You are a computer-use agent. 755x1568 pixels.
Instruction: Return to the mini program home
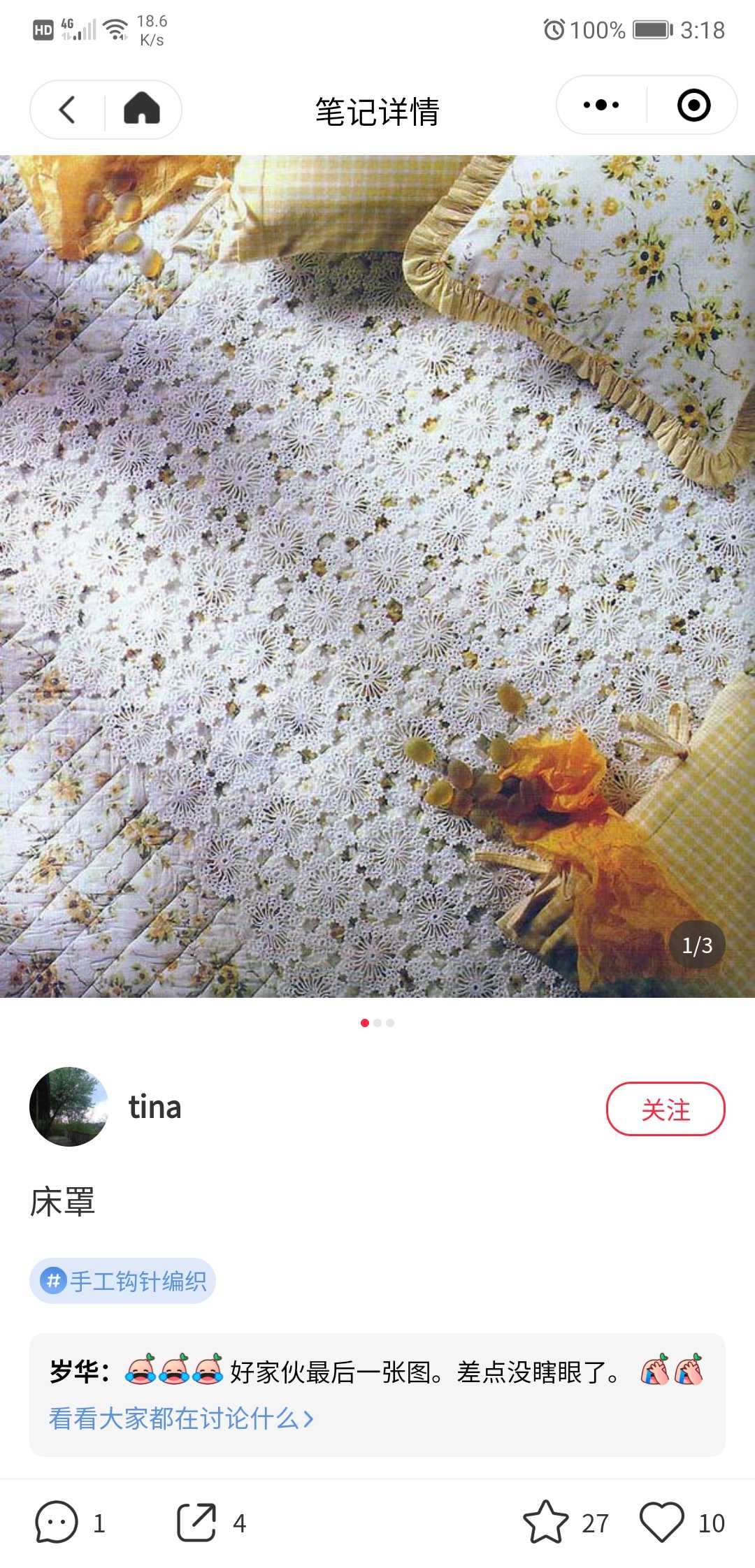coord(142,109)
